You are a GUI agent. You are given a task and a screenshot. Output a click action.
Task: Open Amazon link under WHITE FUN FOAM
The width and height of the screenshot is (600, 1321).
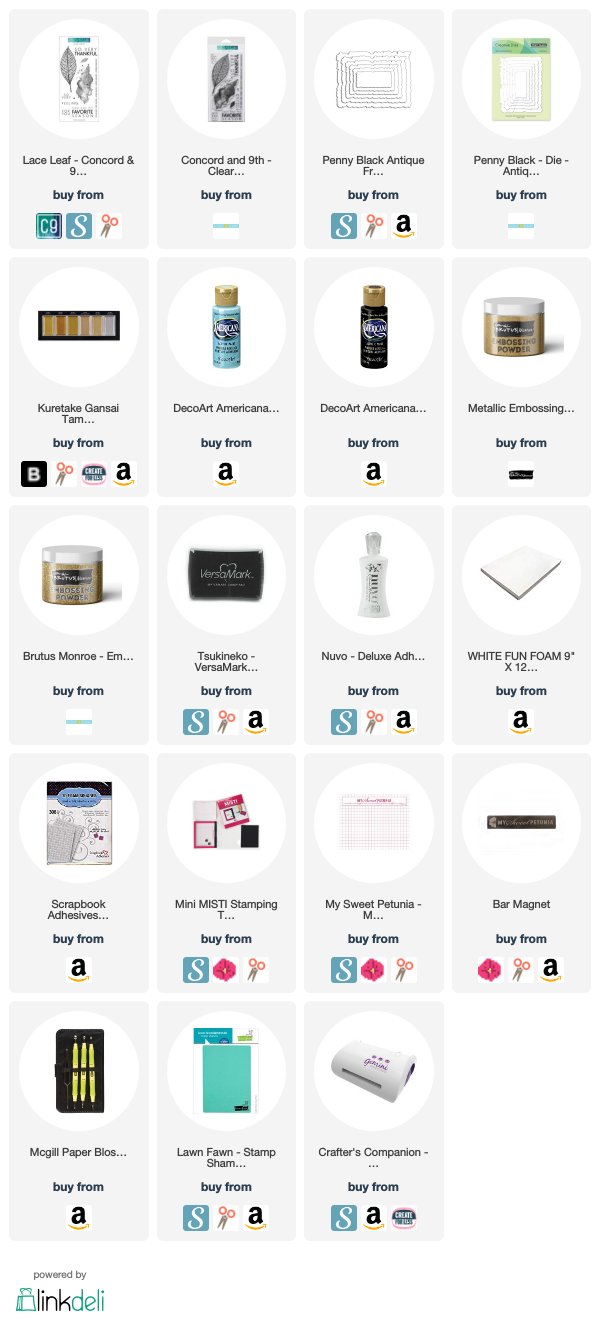(521, 722)
